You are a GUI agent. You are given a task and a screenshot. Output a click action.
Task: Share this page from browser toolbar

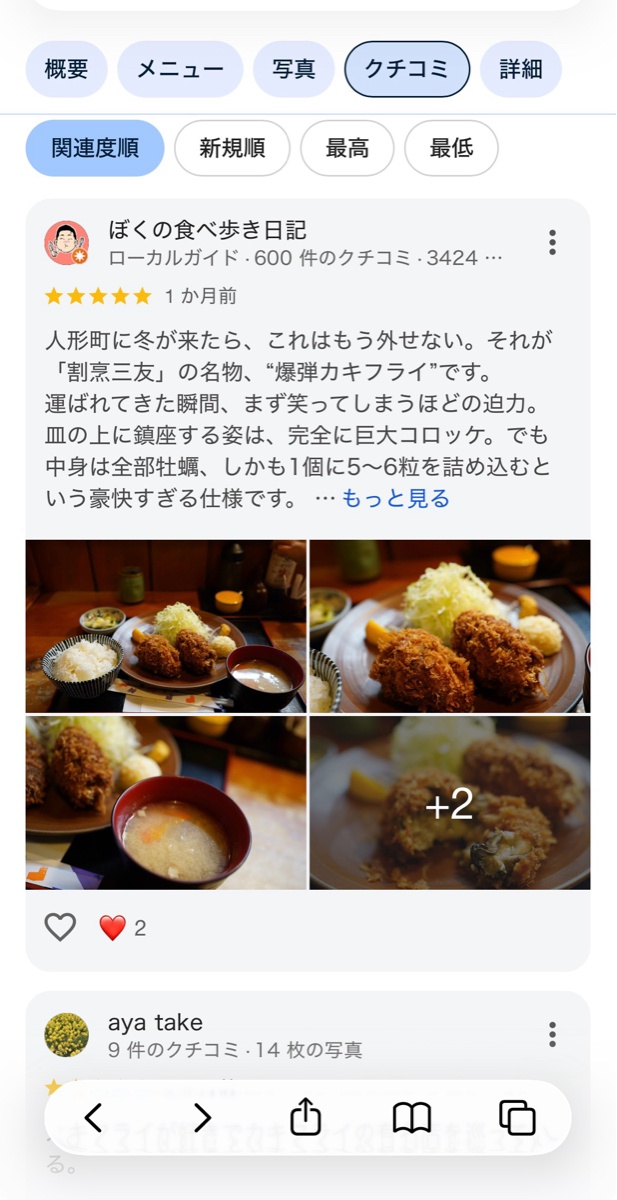coord(306,1117)
